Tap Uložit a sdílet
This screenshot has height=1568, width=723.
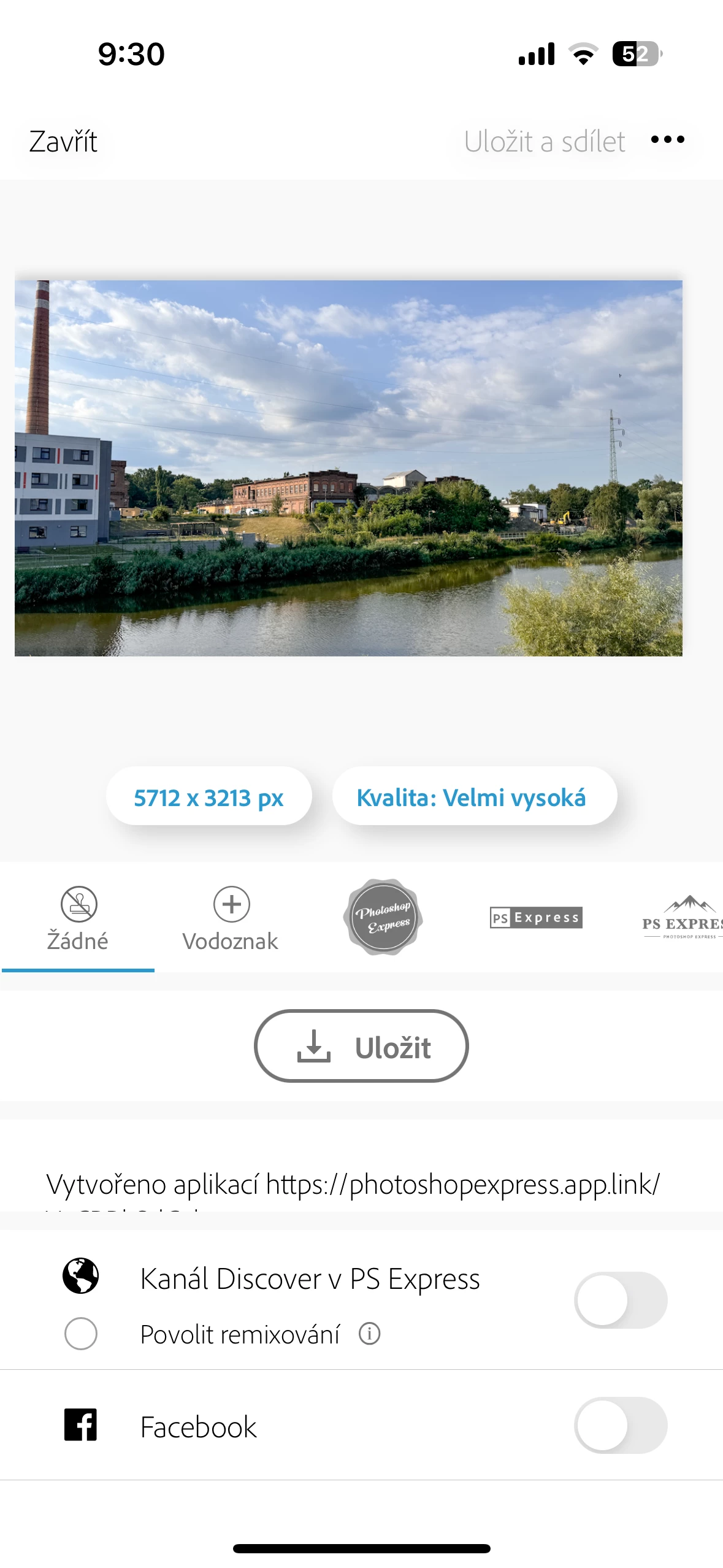tap(544, 142)
